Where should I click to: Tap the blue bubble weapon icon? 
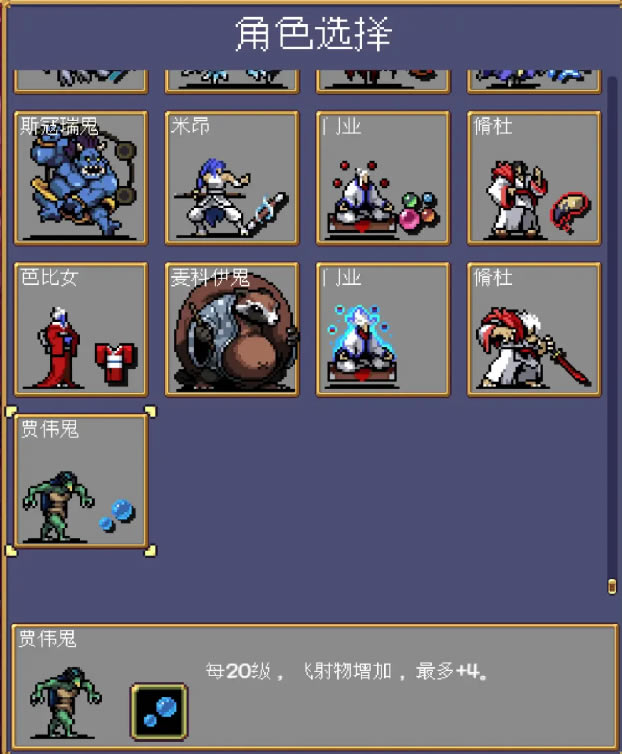pyautogui.click(x=159, y=711)
